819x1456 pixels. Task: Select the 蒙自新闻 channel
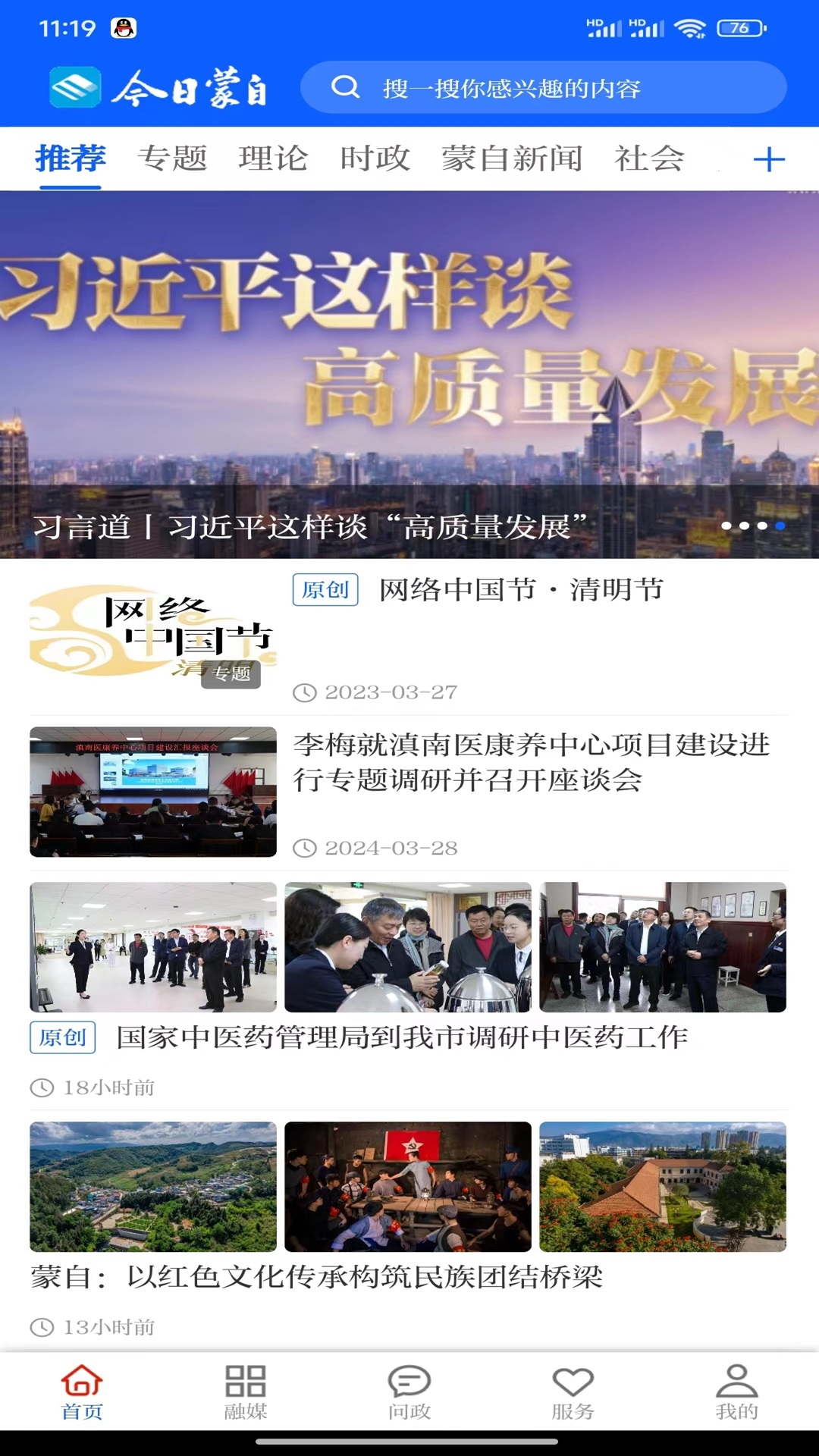pos(511,158)
